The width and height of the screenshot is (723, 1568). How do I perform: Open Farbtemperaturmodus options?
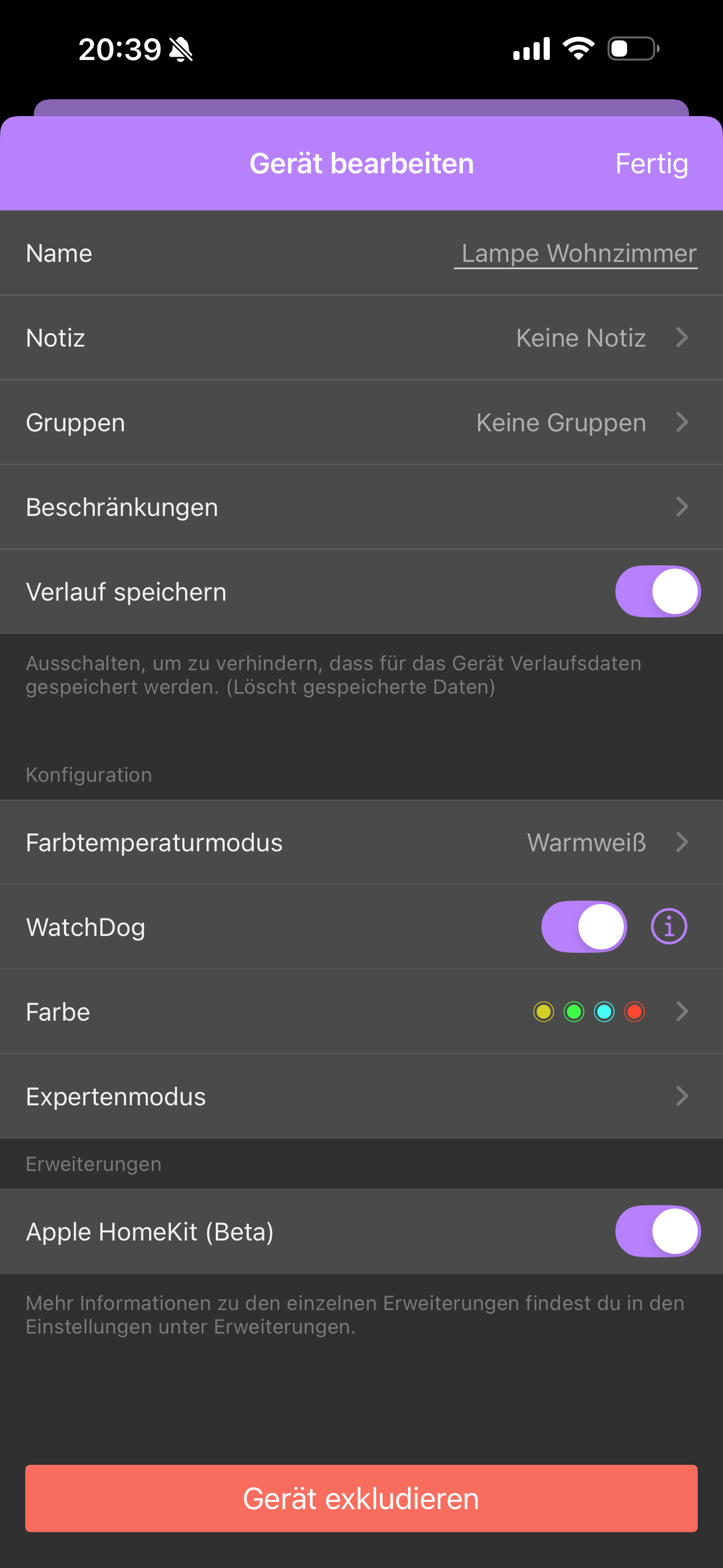361,842
